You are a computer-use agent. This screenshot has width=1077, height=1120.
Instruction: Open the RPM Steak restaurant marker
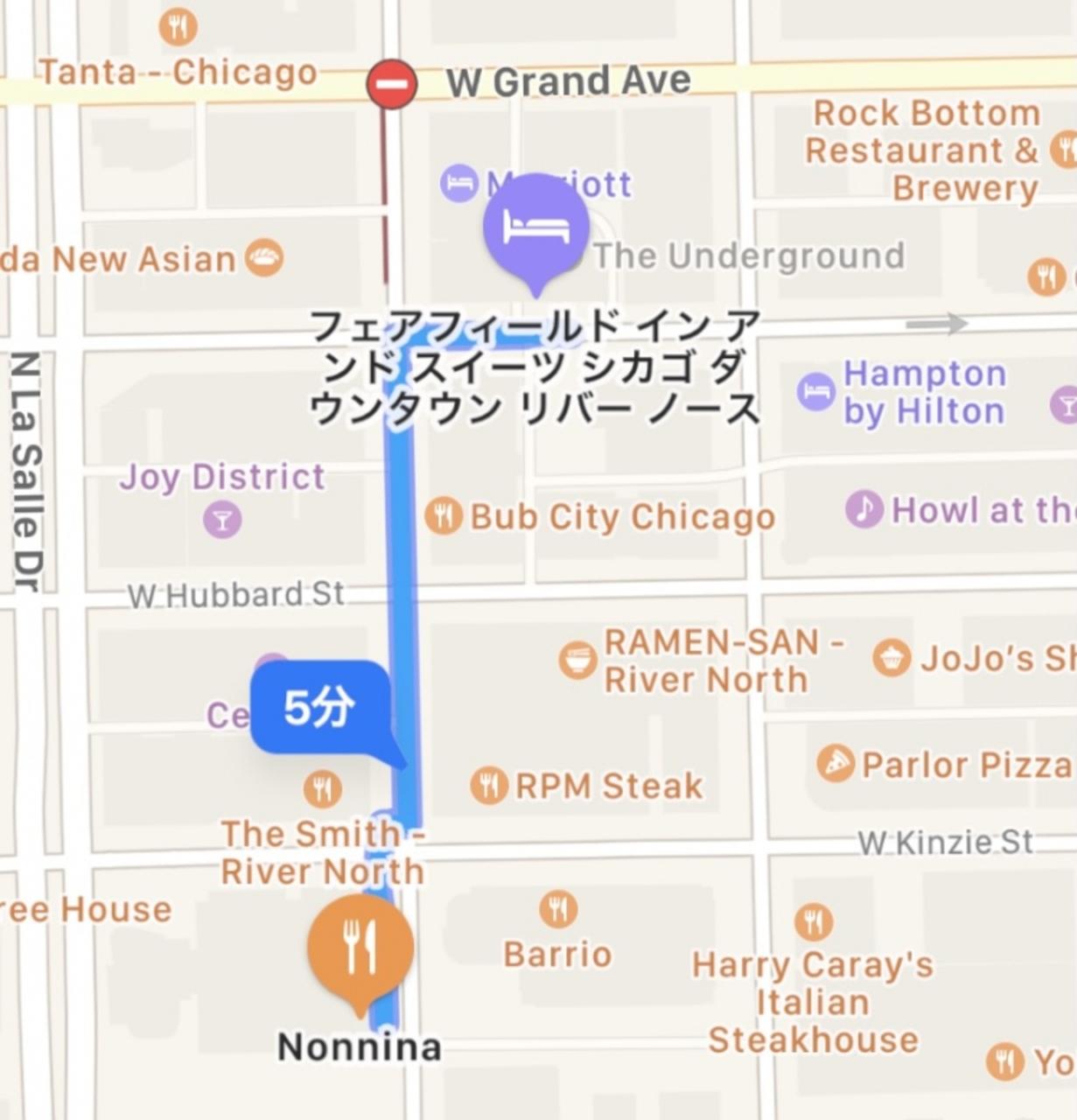pos(489,785)
